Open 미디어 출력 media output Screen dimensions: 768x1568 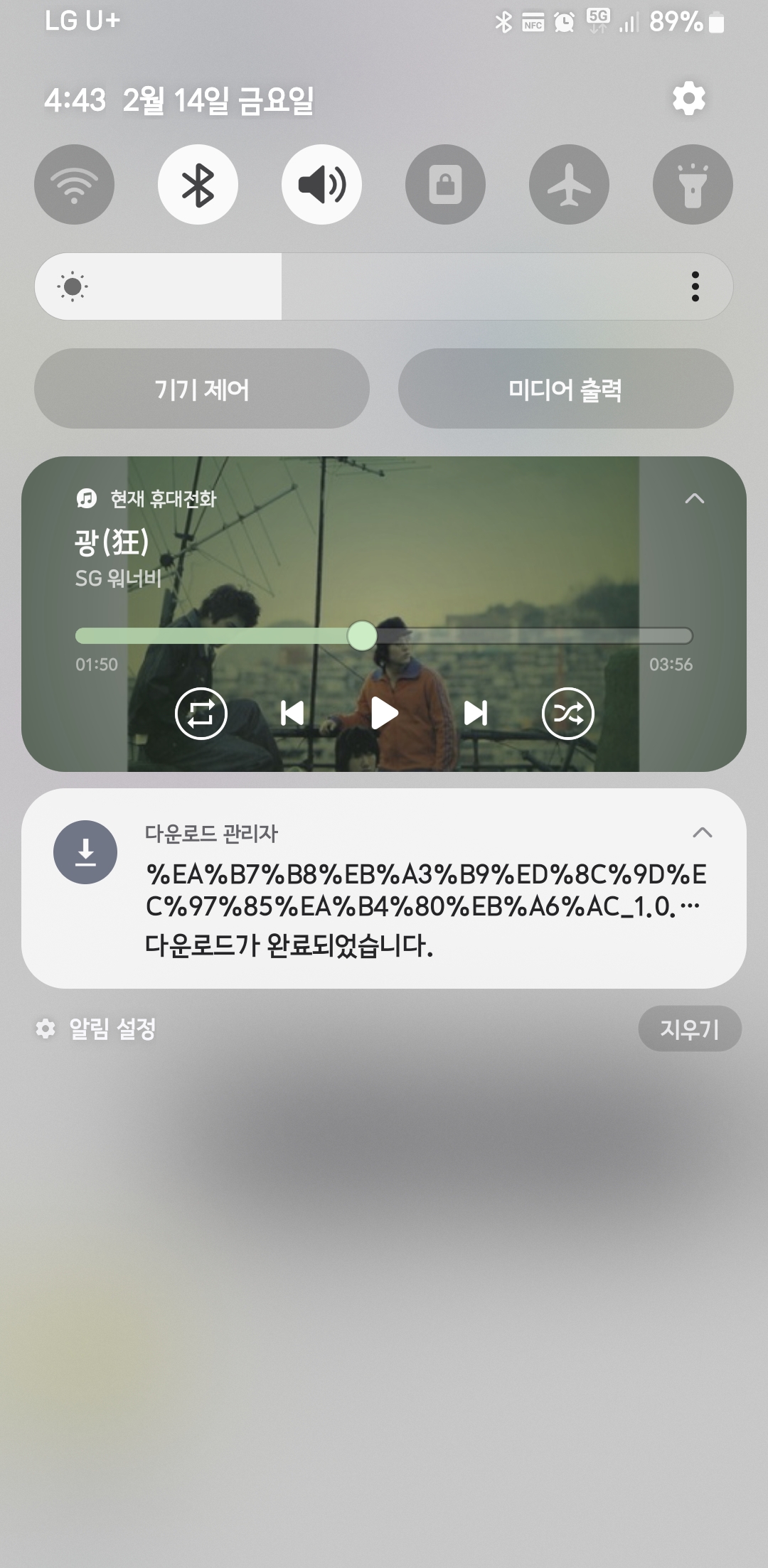(x=565, y=389)
